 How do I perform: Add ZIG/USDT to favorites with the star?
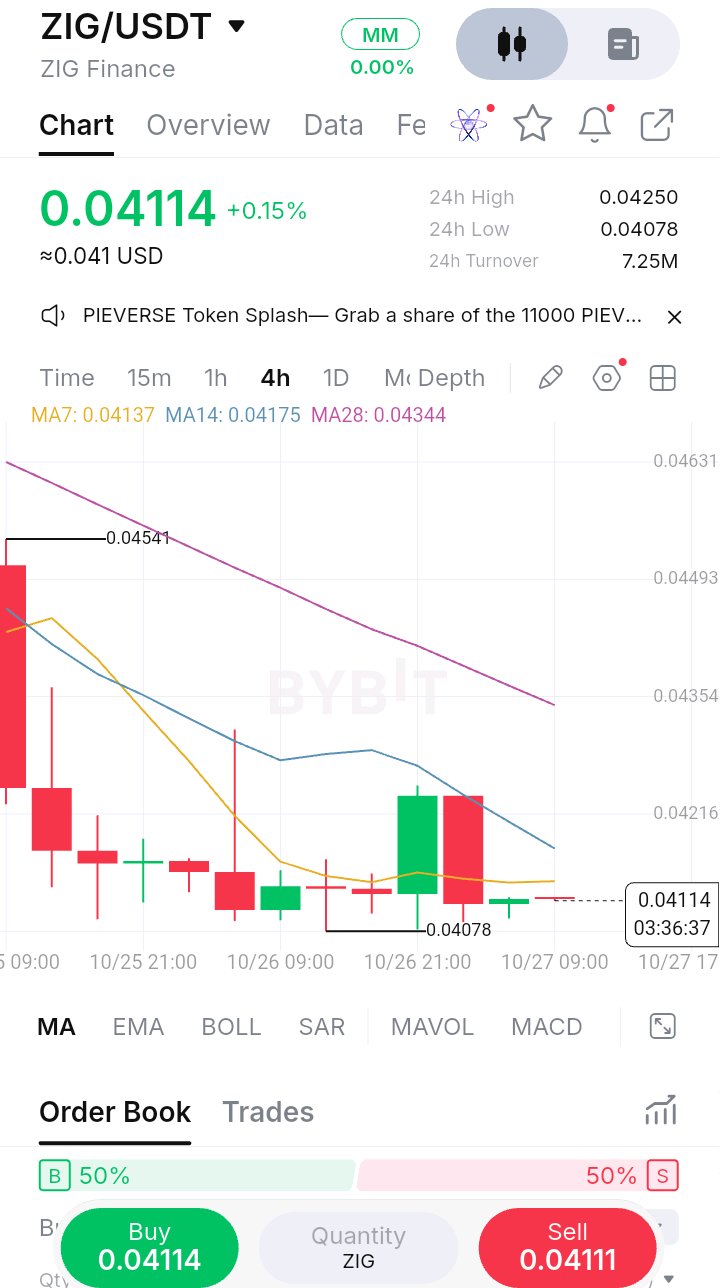tap(532, 125)
